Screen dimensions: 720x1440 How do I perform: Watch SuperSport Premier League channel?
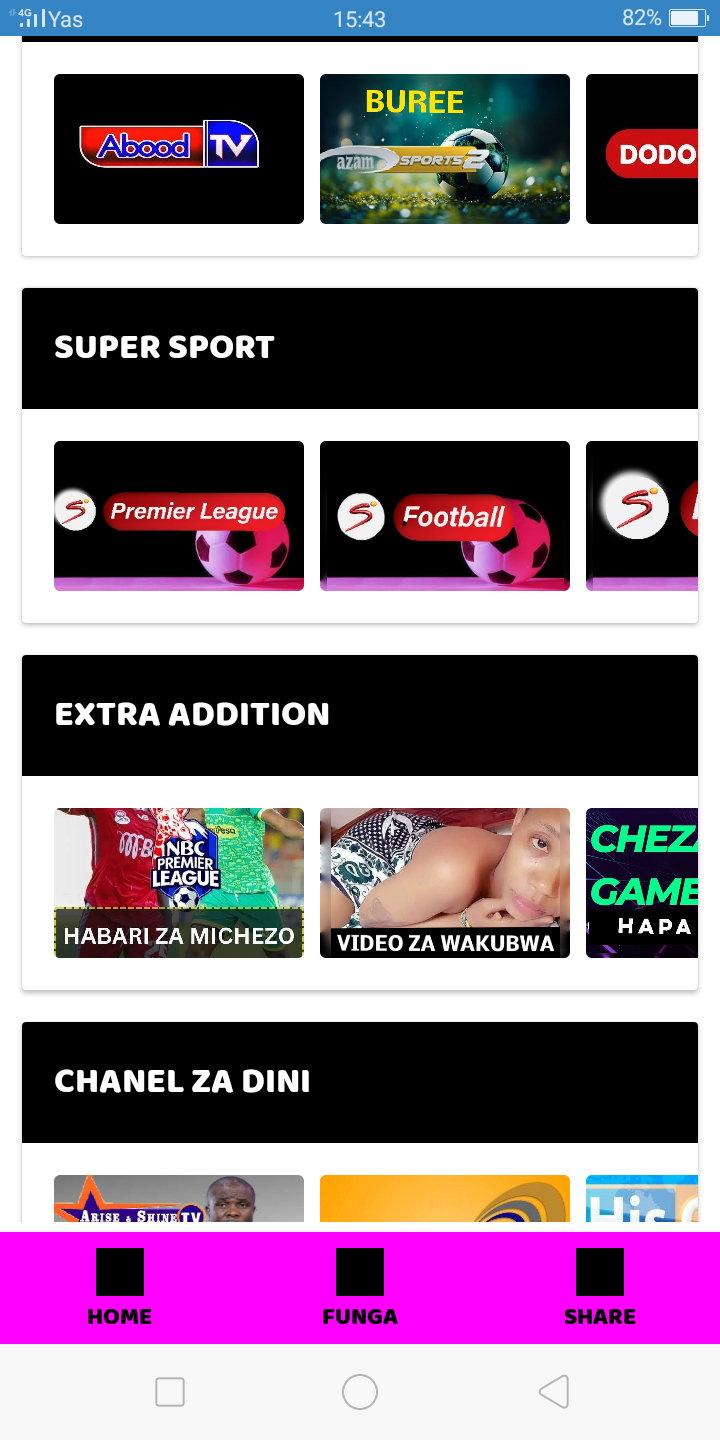tap(179, 515)
